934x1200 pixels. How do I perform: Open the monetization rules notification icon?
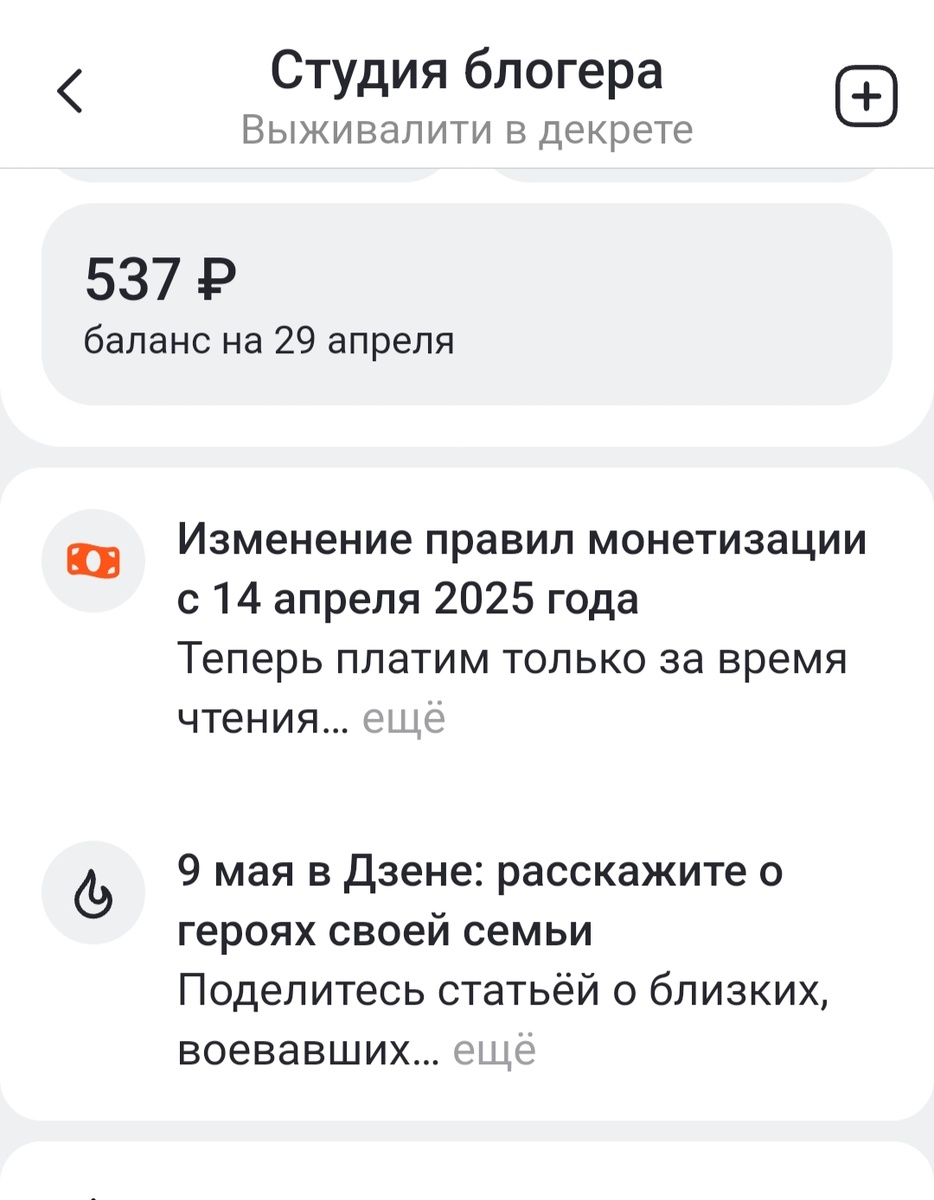coord(93,561)
